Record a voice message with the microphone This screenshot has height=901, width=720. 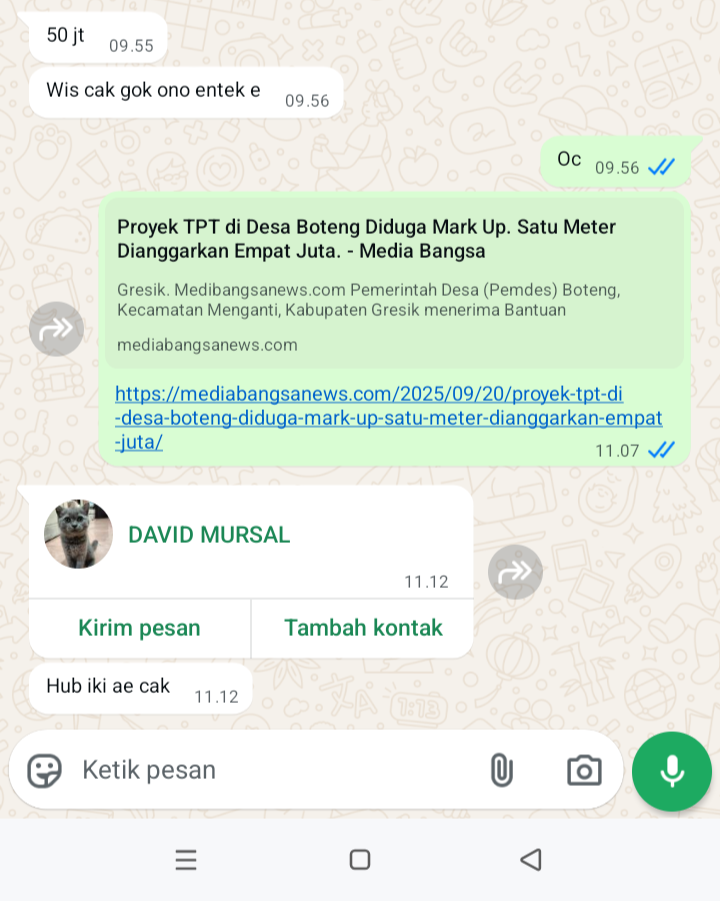point(672,771)
